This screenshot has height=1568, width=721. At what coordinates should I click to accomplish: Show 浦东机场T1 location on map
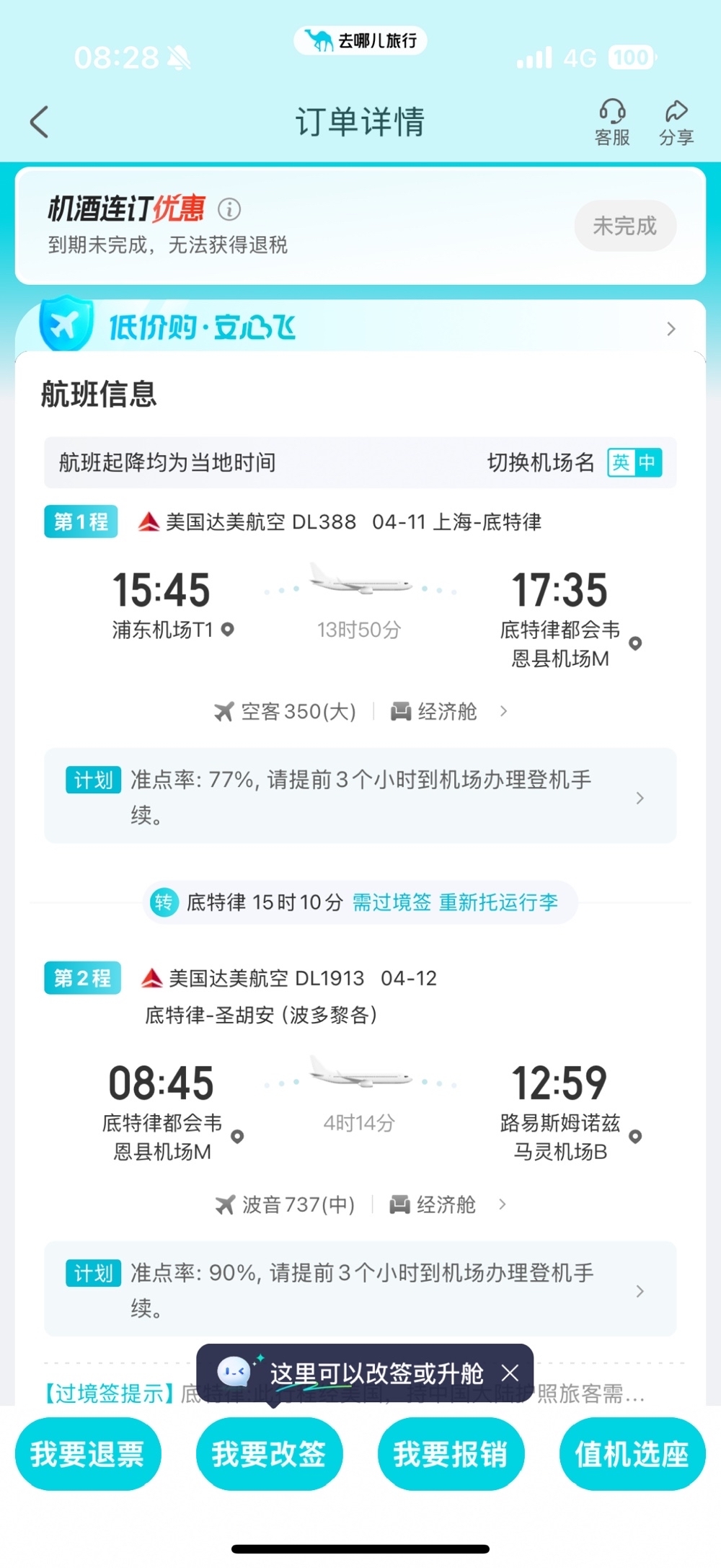pos(228,630)
